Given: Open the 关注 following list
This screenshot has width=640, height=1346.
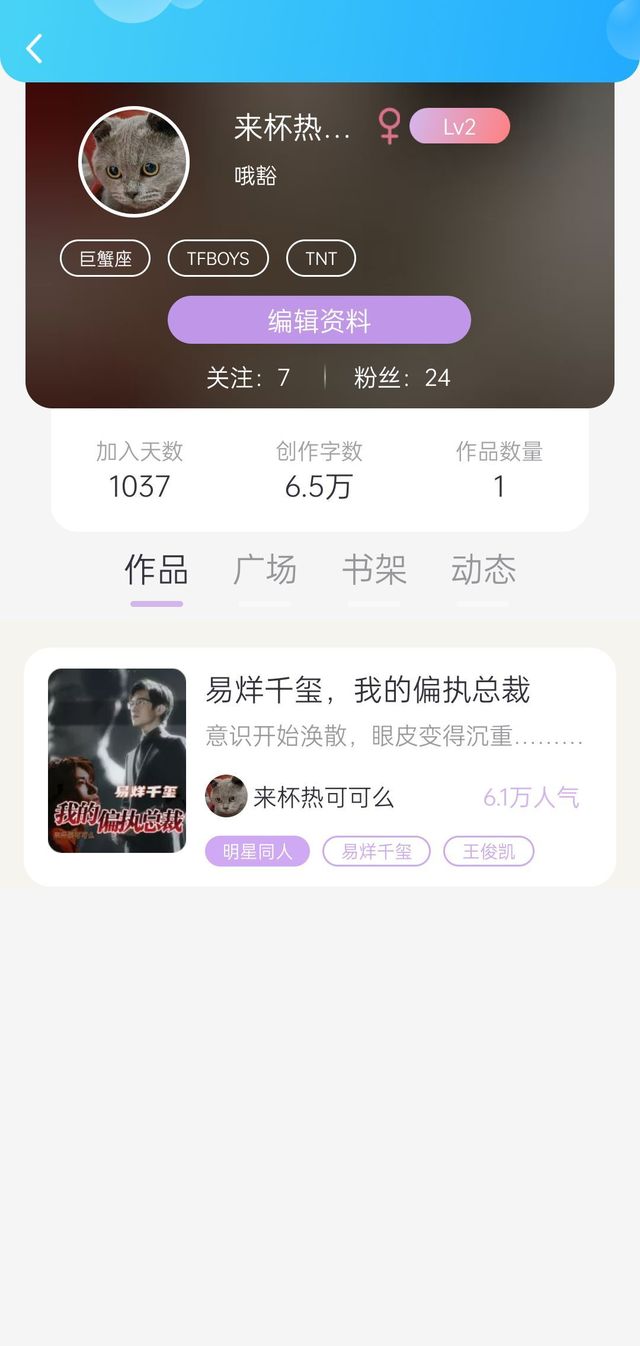Looking at the screenshot, I should tap(248, 377).
